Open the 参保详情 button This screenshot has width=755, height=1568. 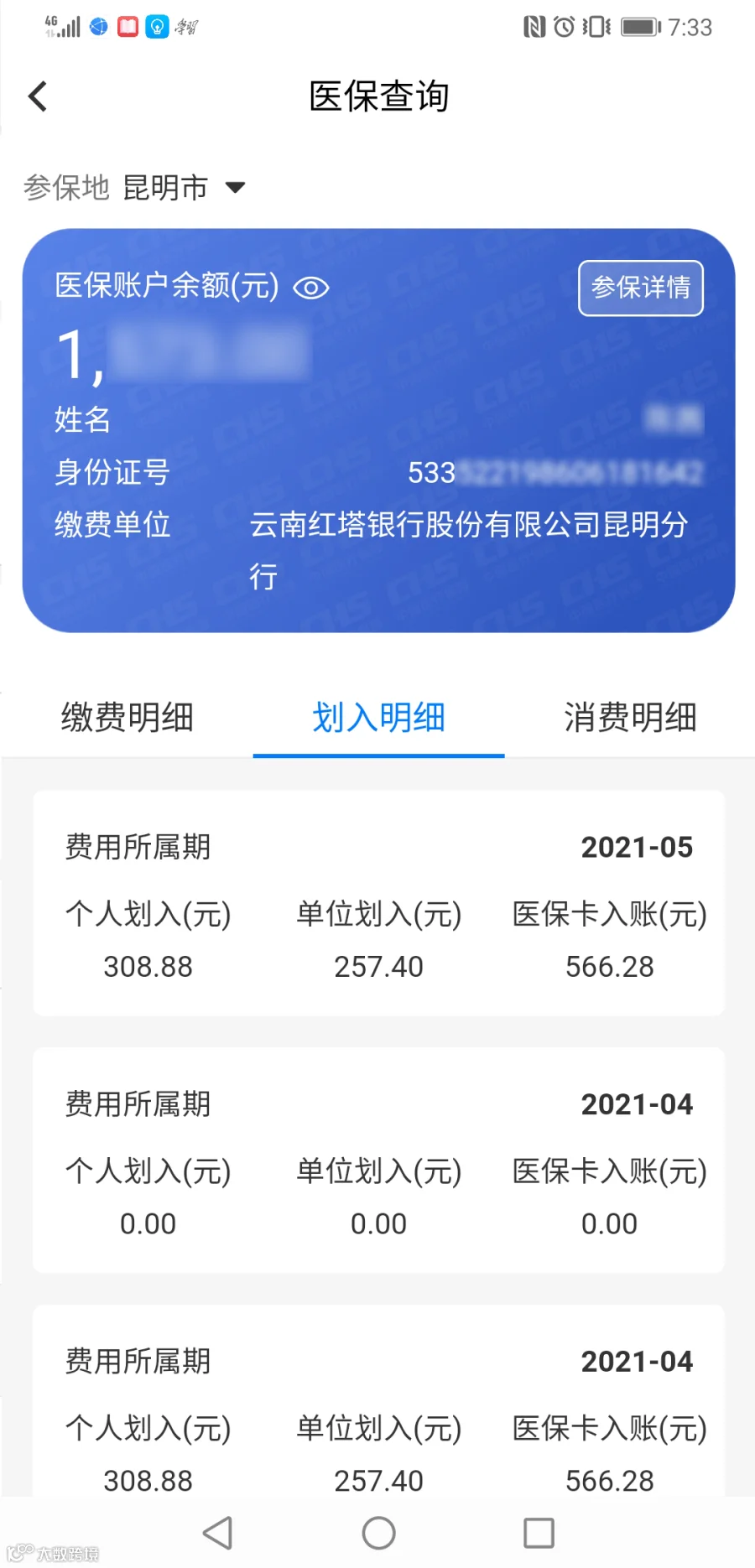tap(641, 288)
